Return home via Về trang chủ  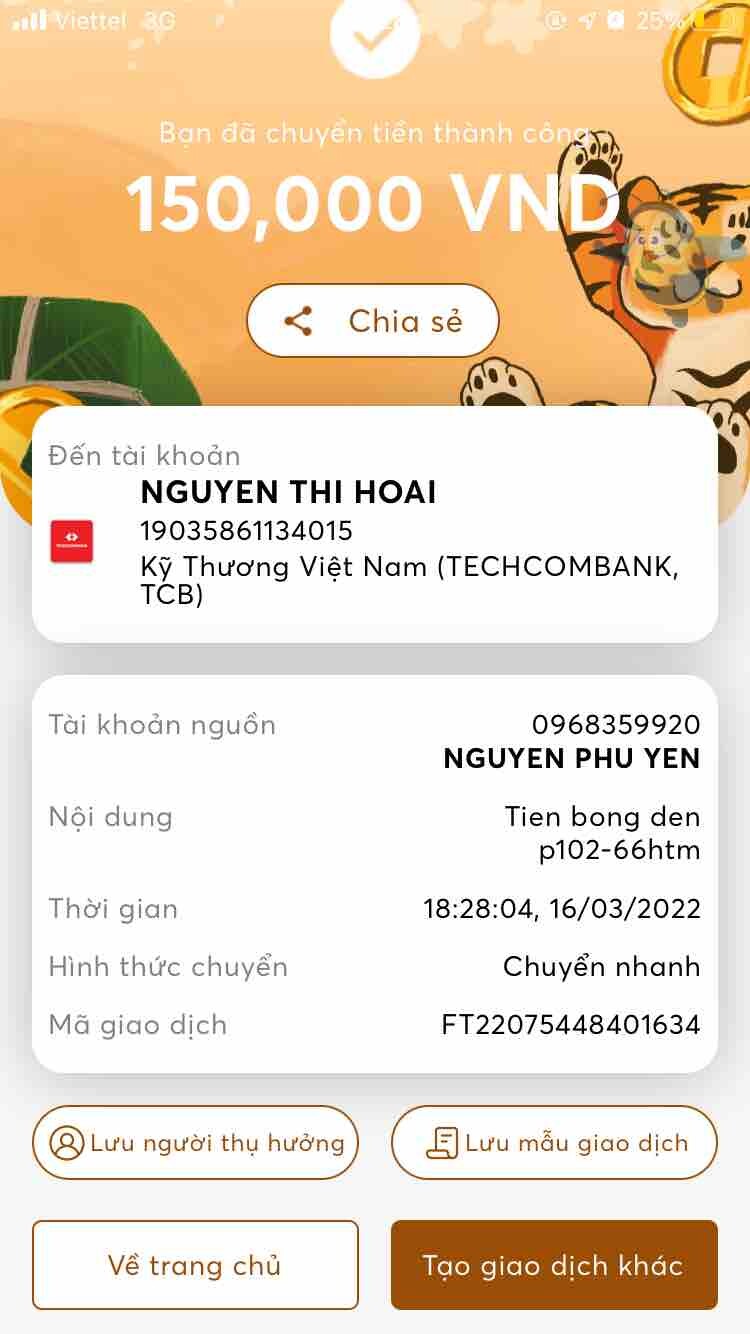(x=195, y=1265)
